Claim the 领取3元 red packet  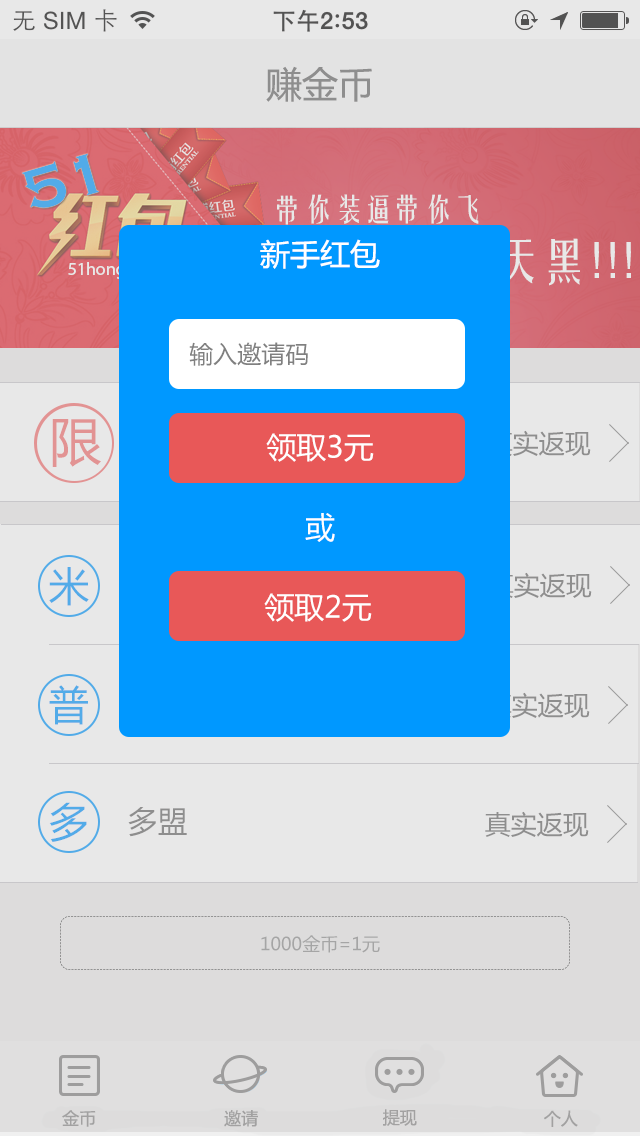click(x=317, y=448)
